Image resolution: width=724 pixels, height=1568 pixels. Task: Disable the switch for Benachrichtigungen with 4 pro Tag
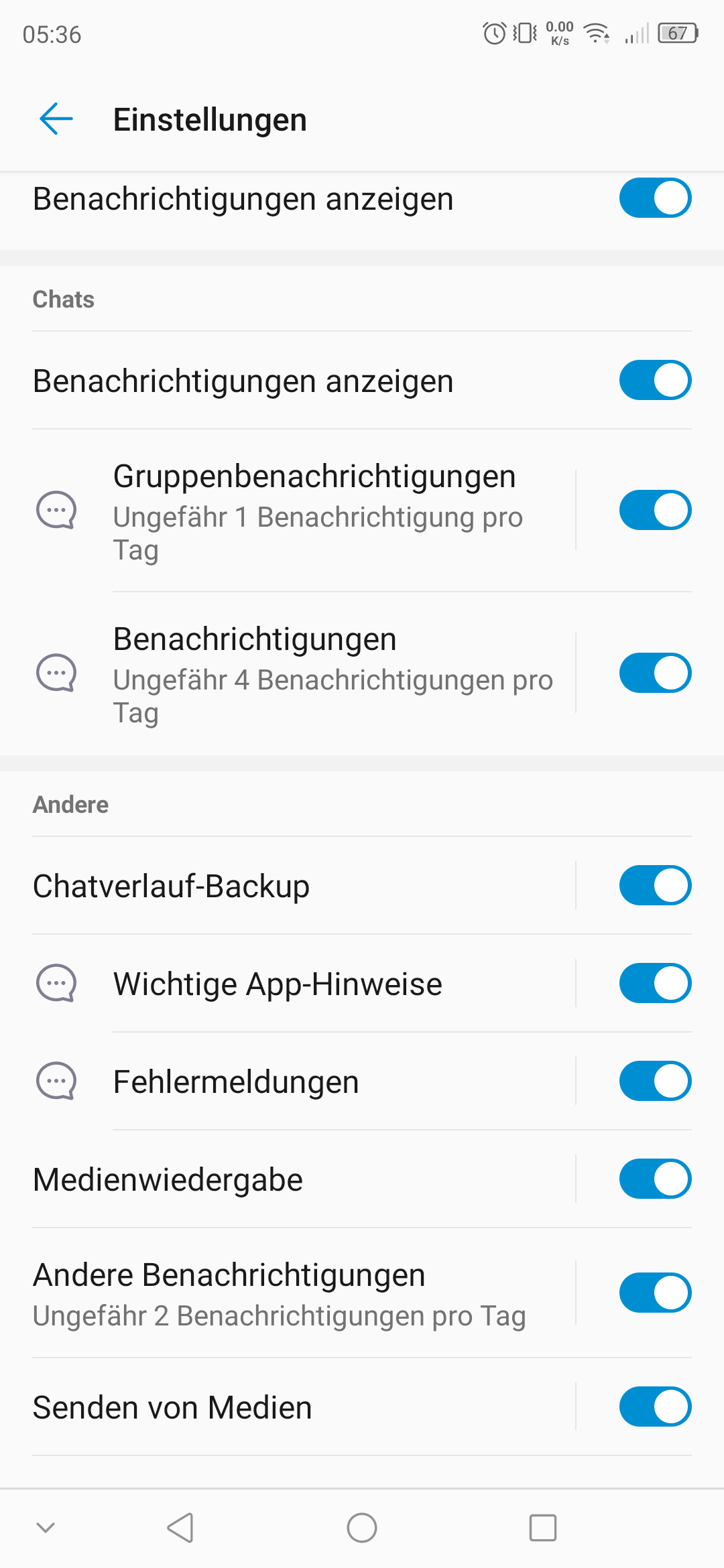[655, 673]
